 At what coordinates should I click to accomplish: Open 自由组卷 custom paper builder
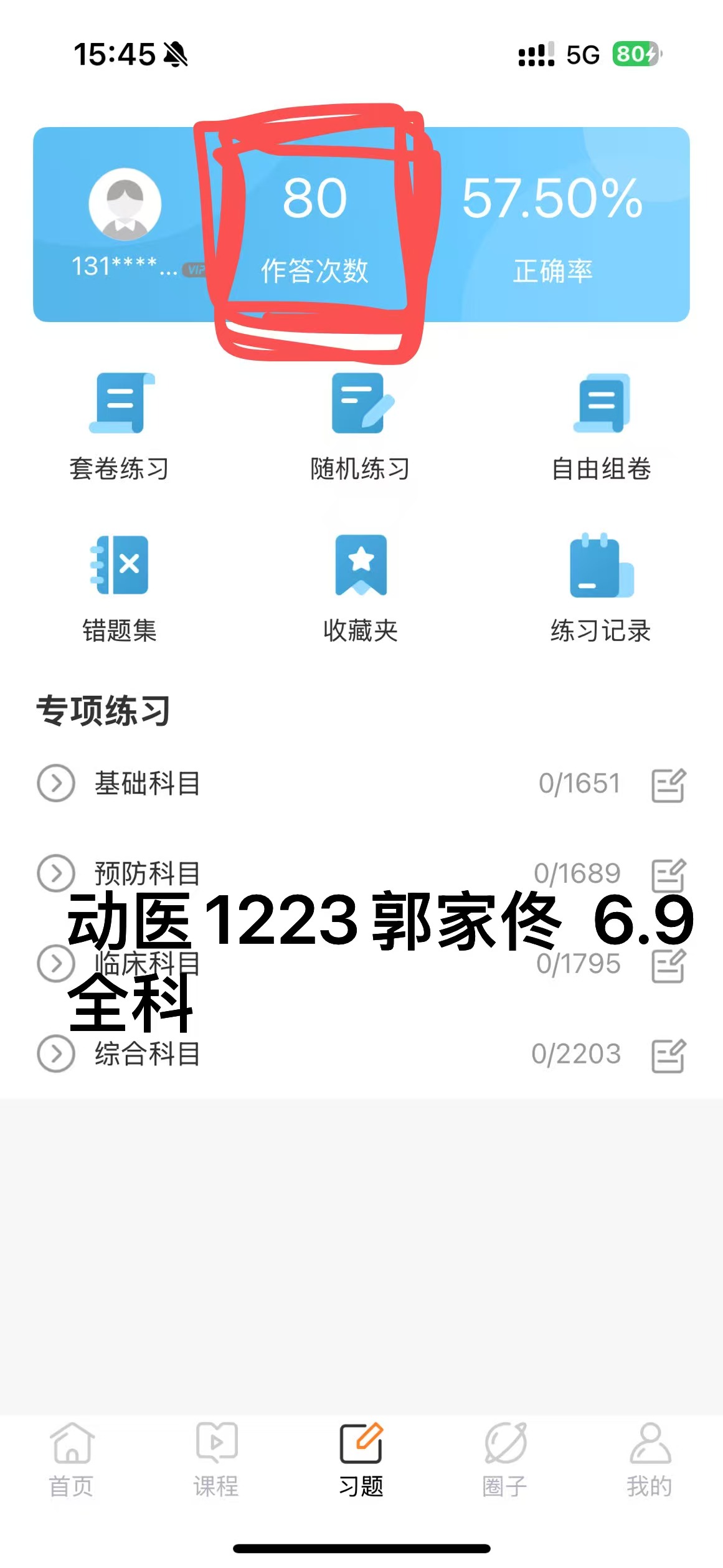pos(601,427)
